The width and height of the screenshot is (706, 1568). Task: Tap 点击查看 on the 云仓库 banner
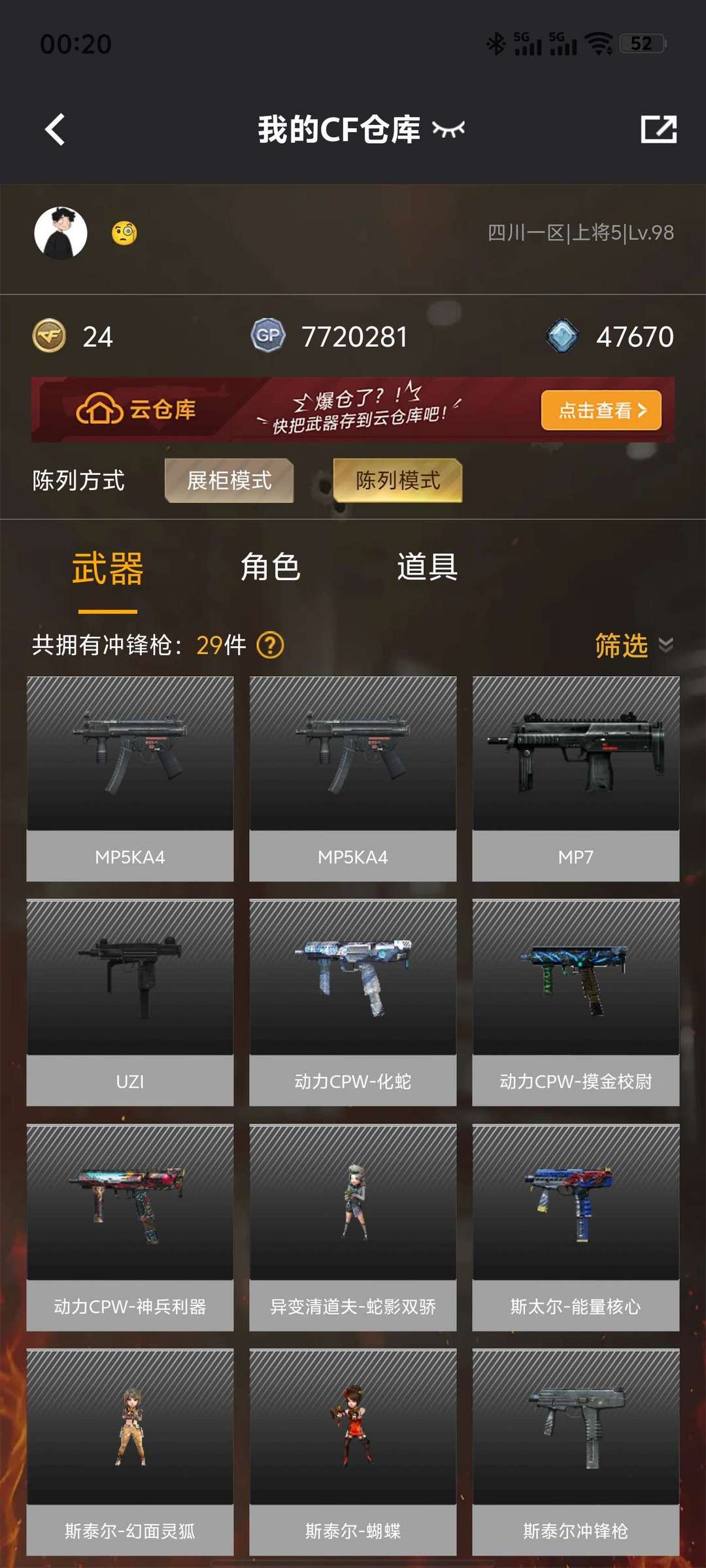(x=601, y=410)
